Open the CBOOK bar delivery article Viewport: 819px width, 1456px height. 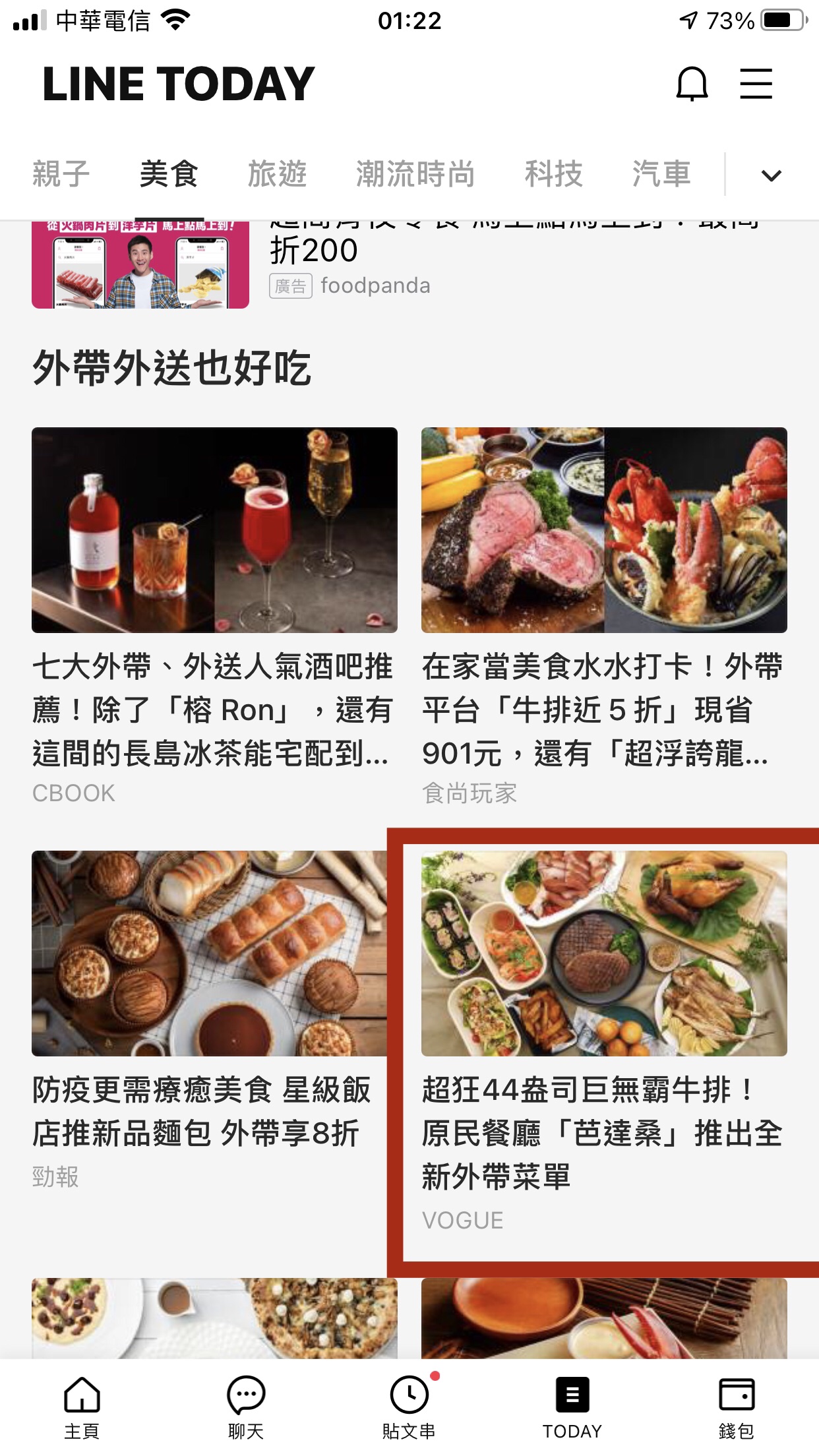[x=214, y=617]
